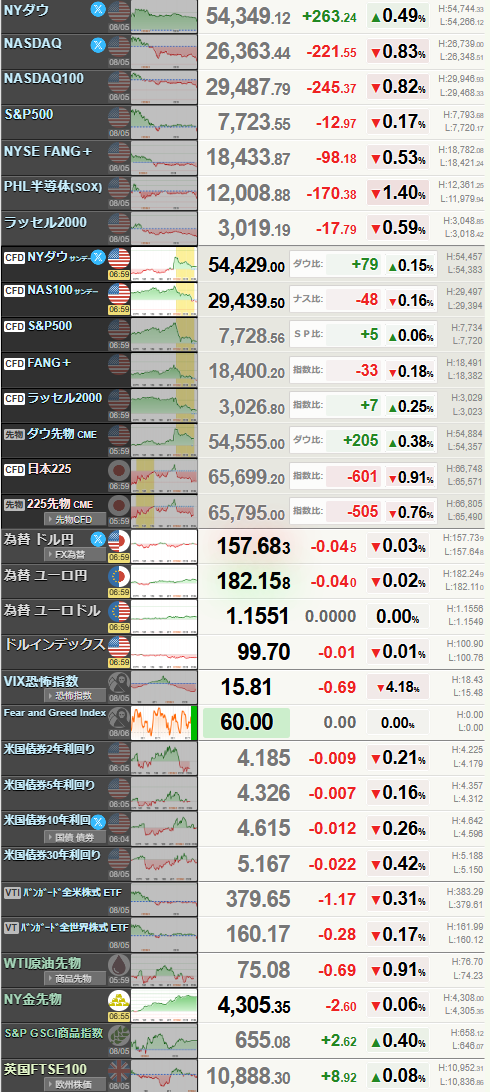
Task: Open the 国債 債券 button
Action: 74,836
